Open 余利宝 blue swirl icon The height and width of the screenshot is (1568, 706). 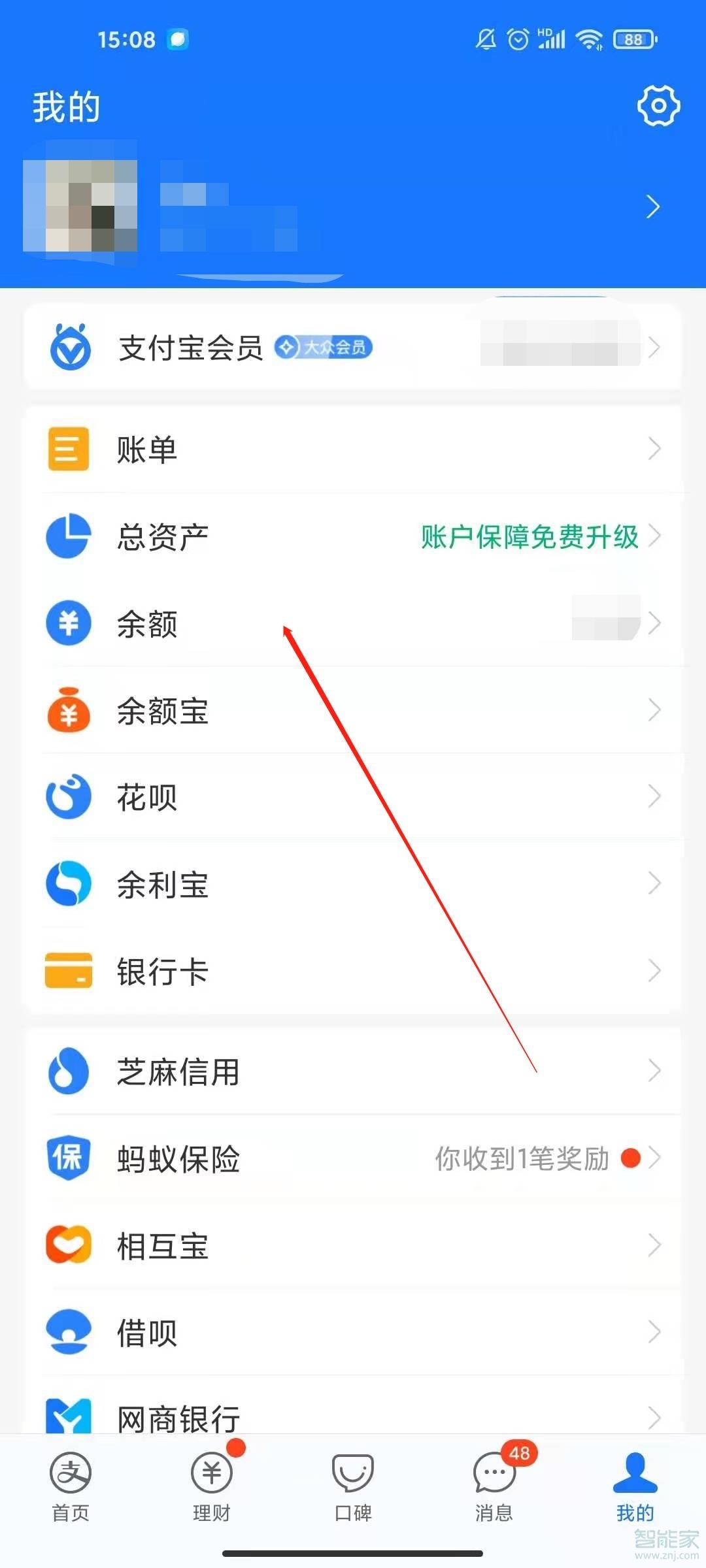(68, 885)
